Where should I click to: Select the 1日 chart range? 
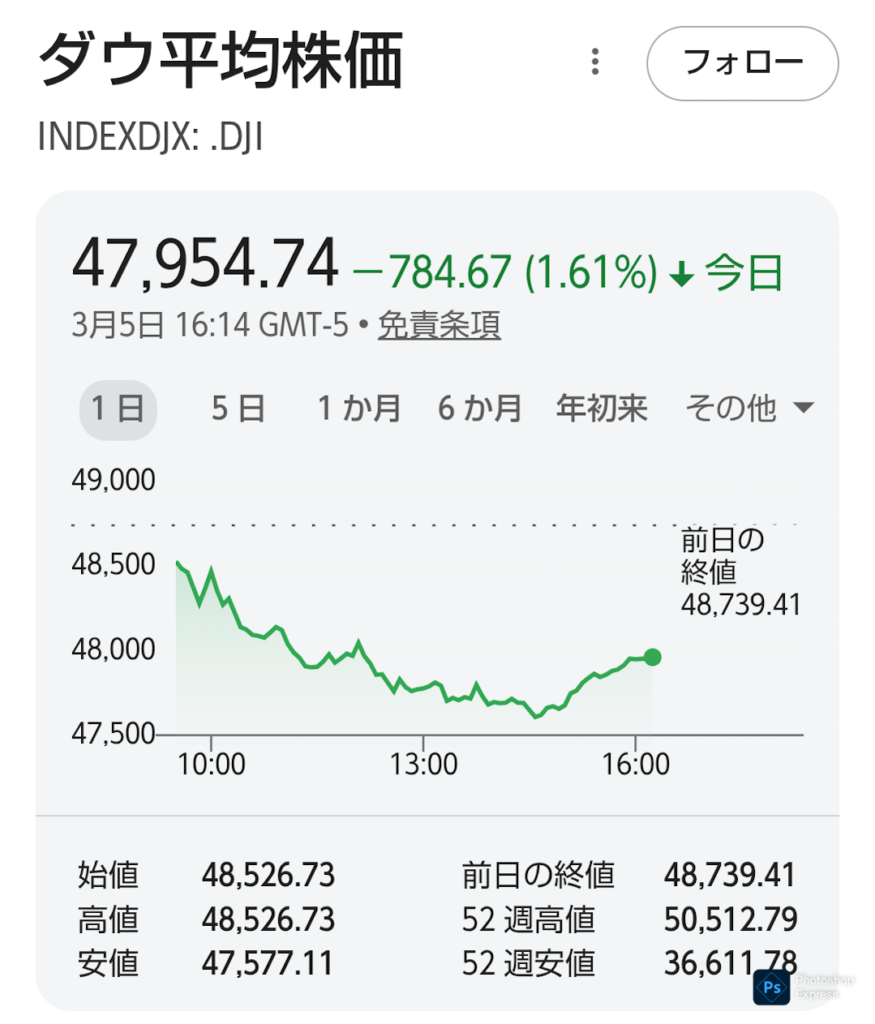[x=118, y=408]
